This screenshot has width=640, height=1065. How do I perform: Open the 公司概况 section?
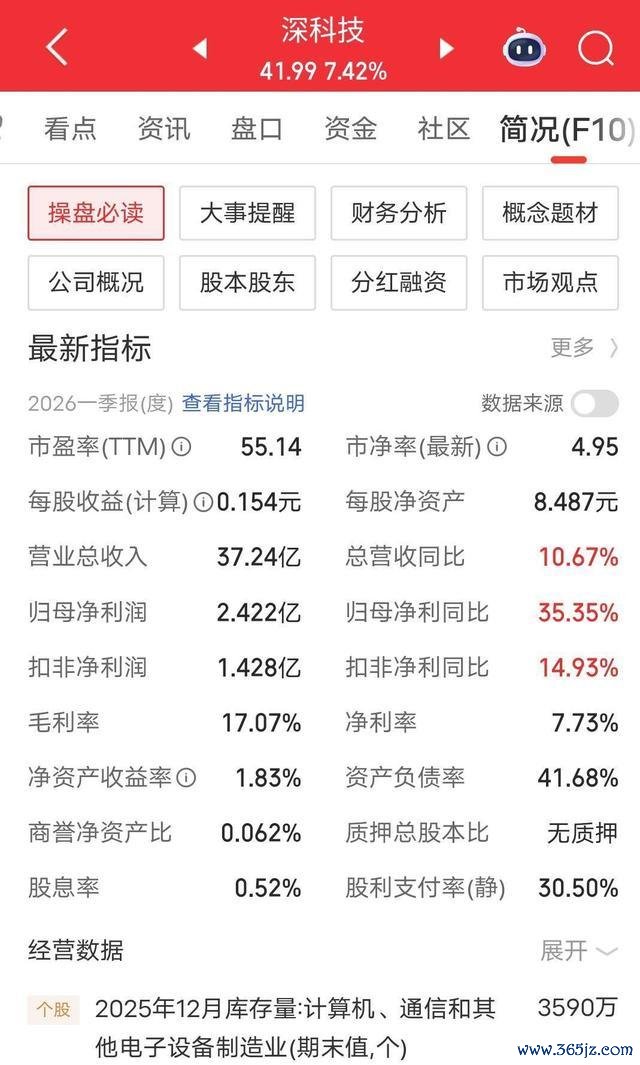tap(96, 283)
